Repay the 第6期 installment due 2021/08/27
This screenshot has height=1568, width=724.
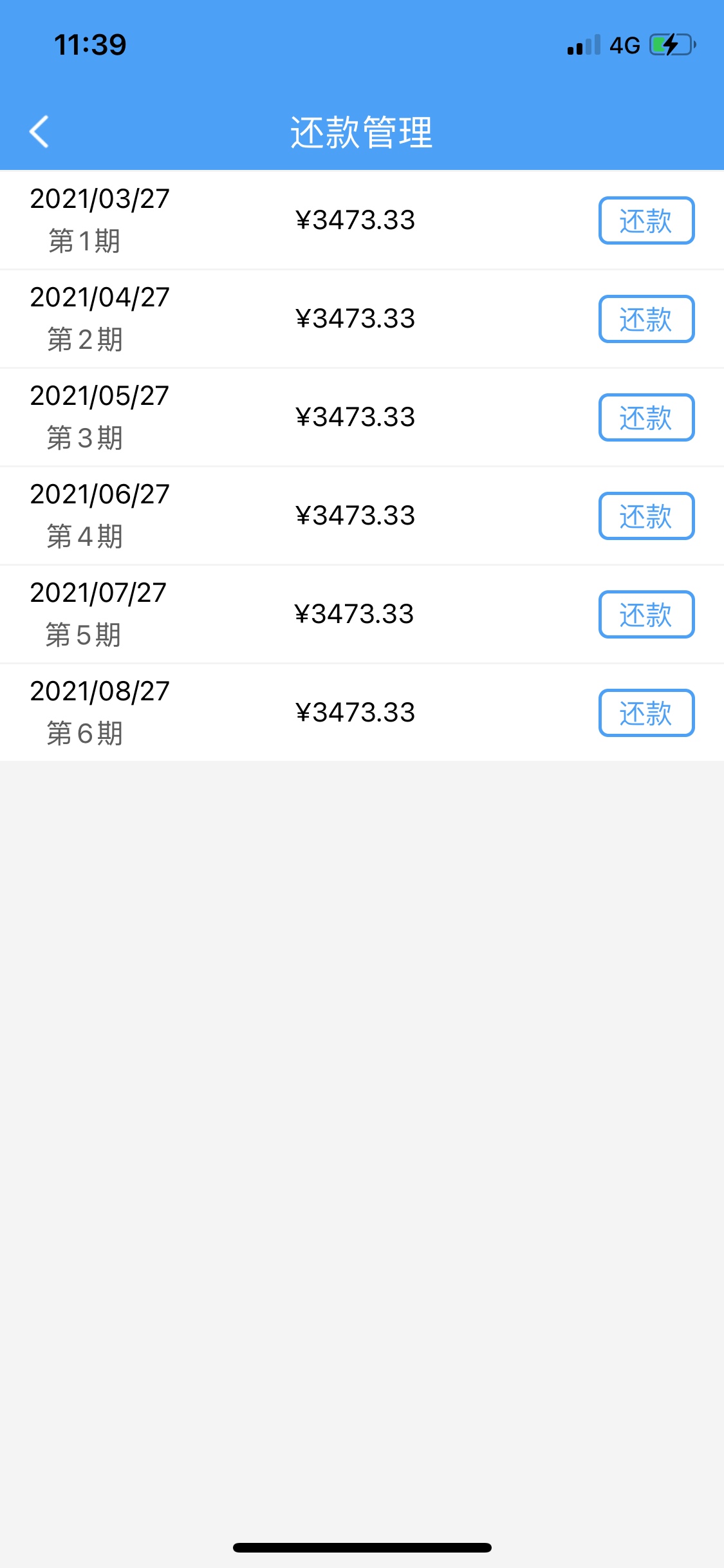click(x=646, y=713)
